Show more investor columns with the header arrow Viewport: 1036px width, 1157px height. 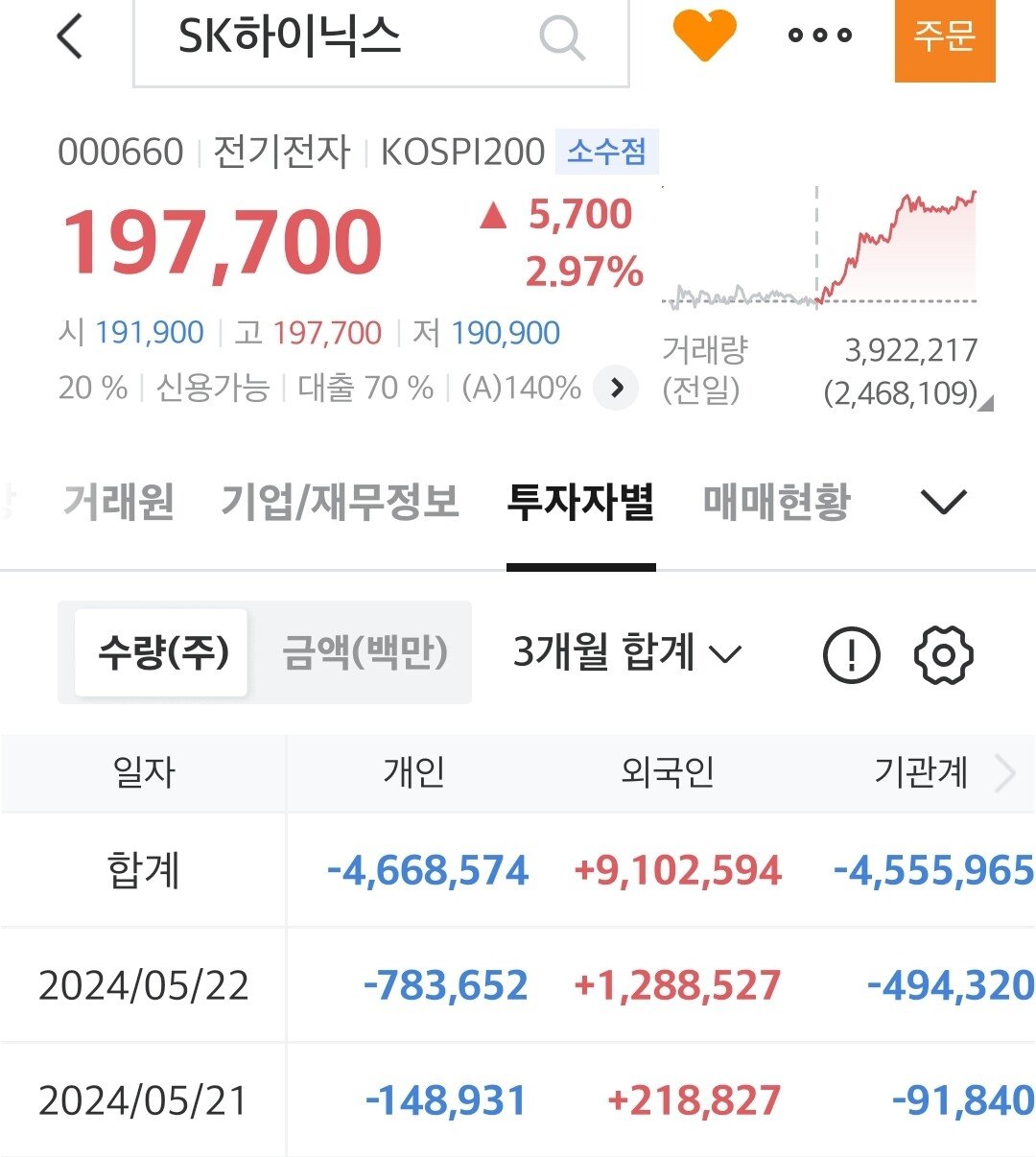click(x=1004, y=773)
